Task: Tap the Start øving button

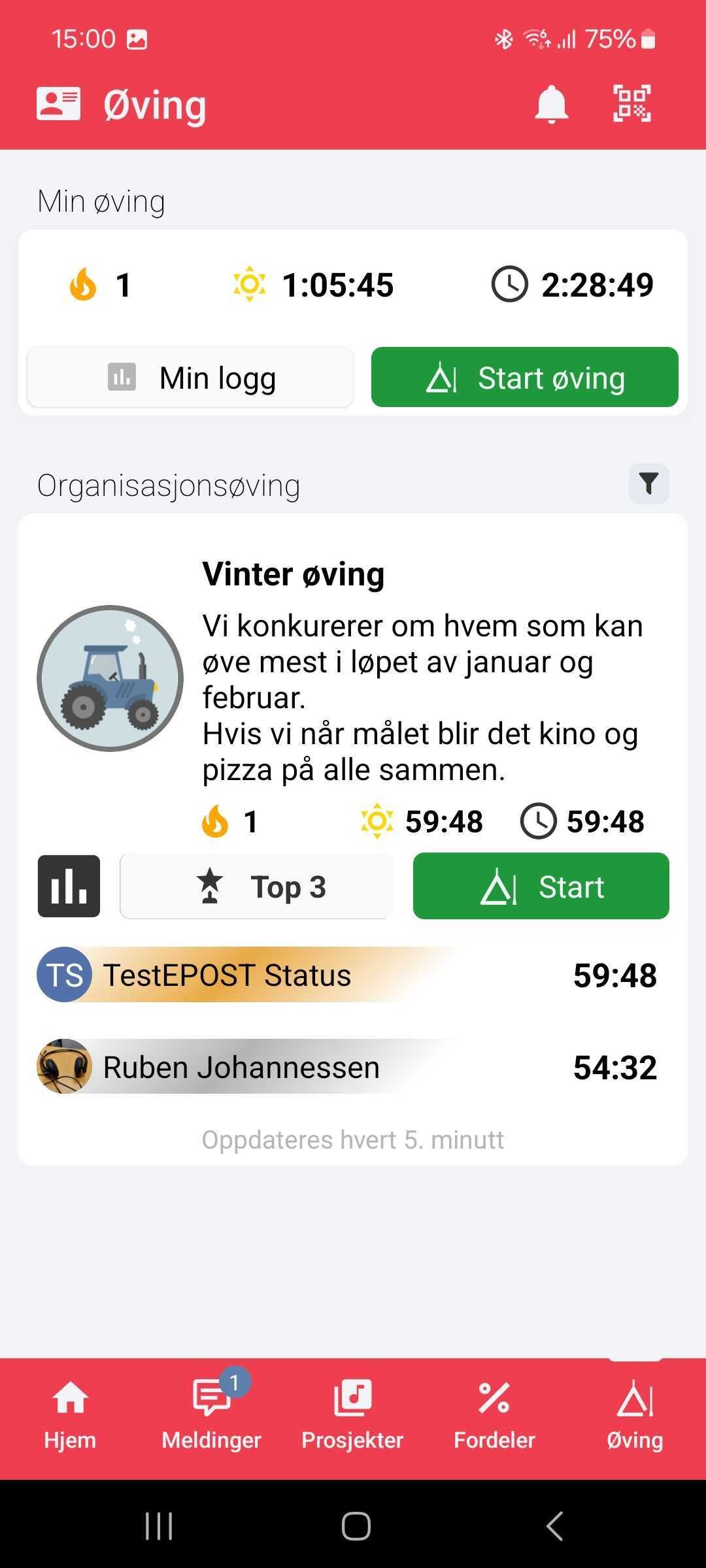Action: (524, 378)
